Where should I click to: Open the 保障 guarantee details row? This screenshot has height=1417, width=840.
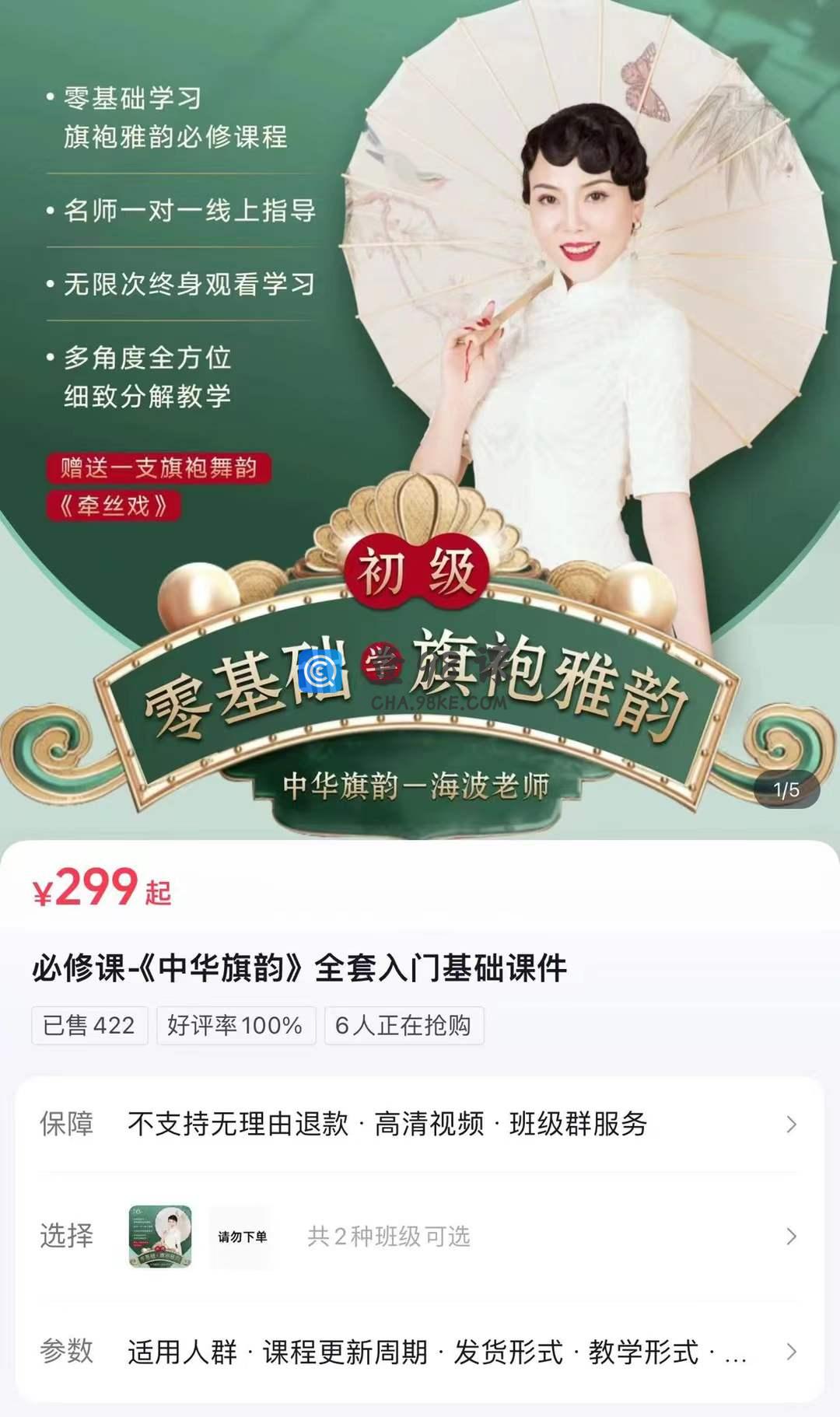click(x=420, y=1124)
